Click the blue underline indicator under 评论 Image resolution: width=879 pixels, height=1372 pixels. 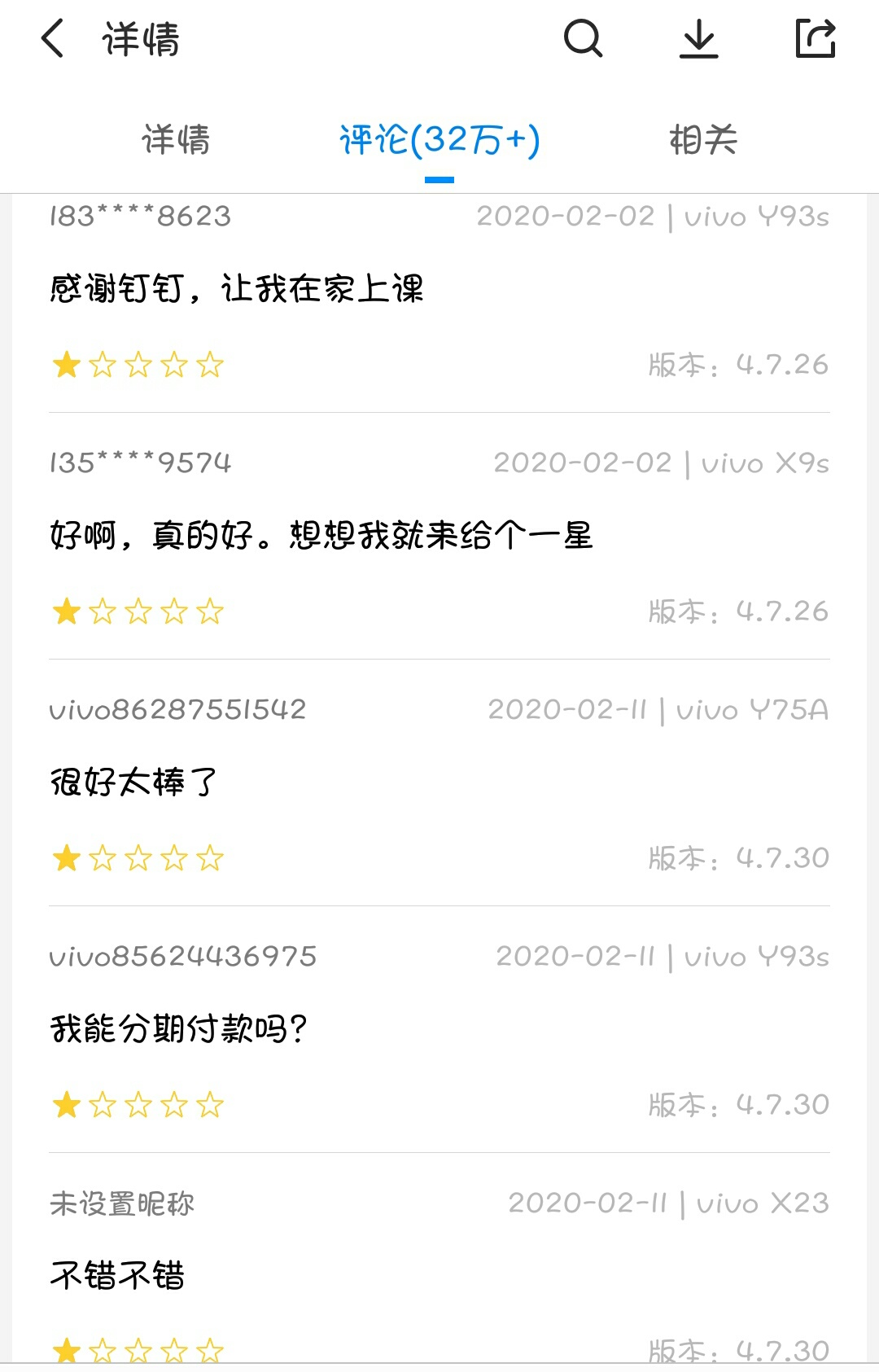[439, 175]
